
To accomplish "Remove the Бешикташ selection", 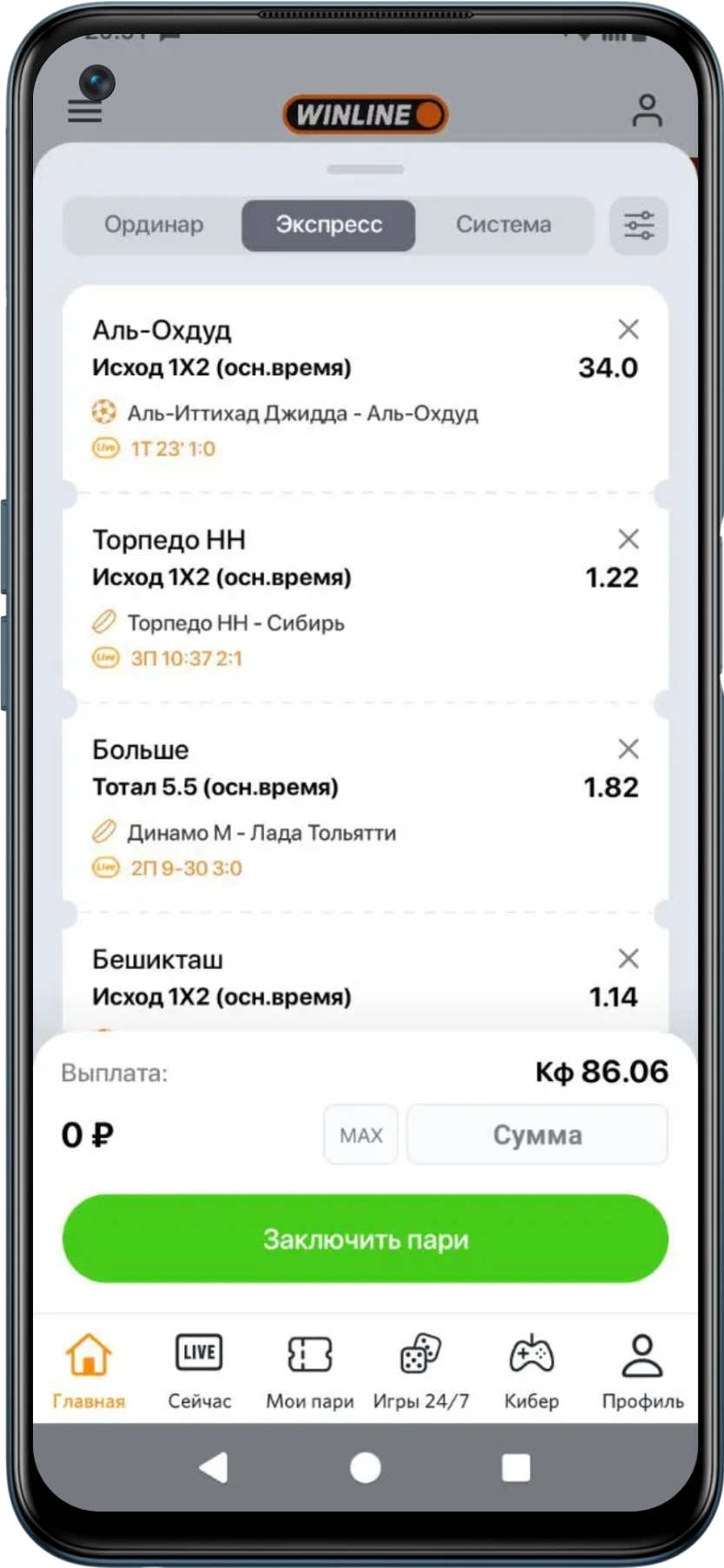I will pos(629,959).
